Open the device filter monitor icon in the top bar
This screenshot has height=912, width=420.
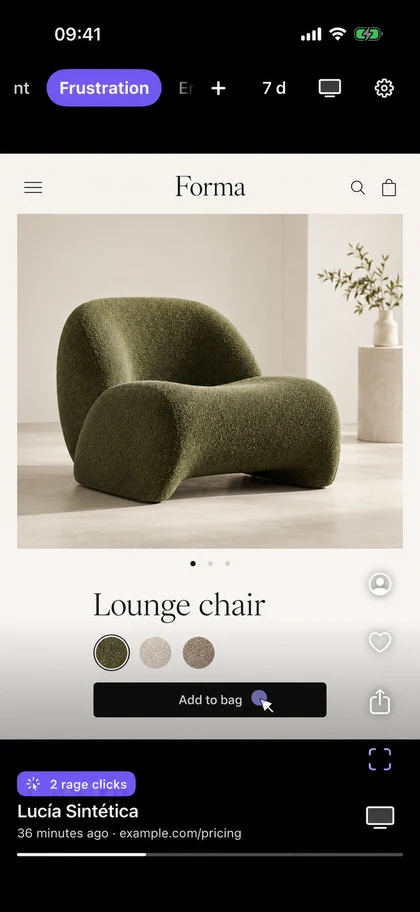click(330, 88)
